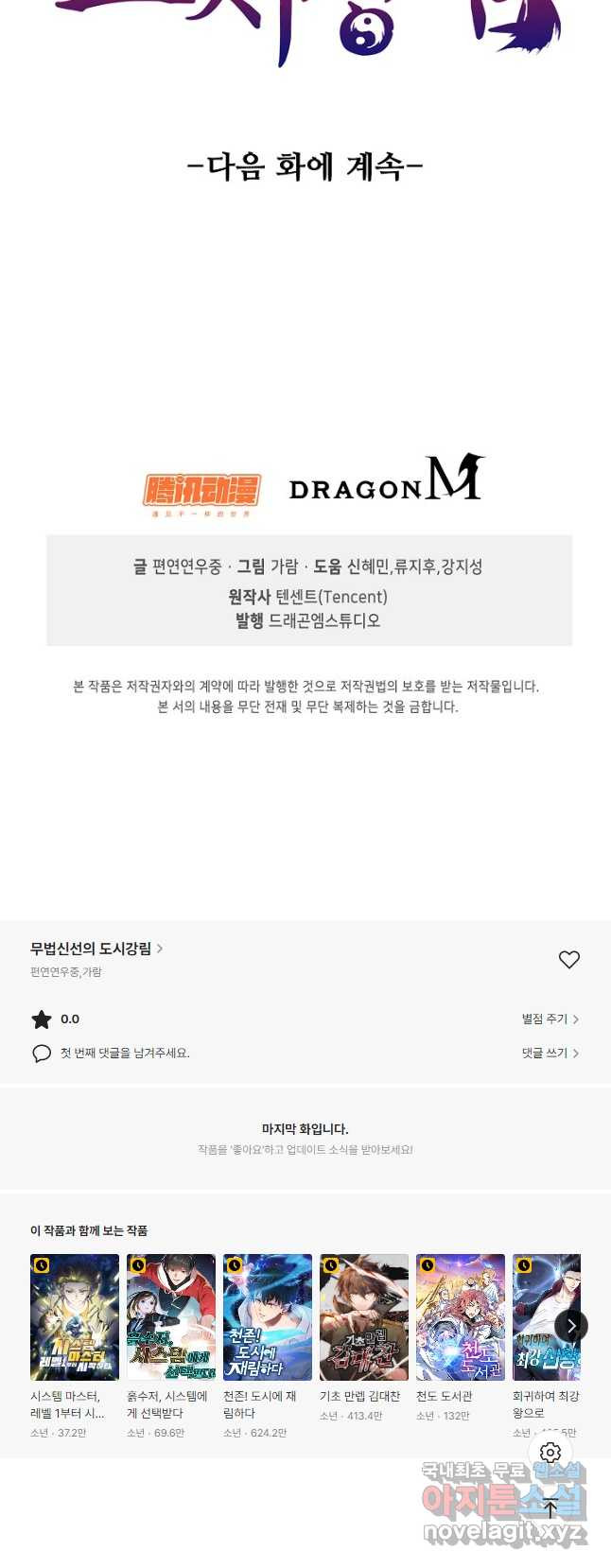Open the 천존! 도시에 재림하다 webtoon
The image size is (611, 1568).
point(268,1317)
